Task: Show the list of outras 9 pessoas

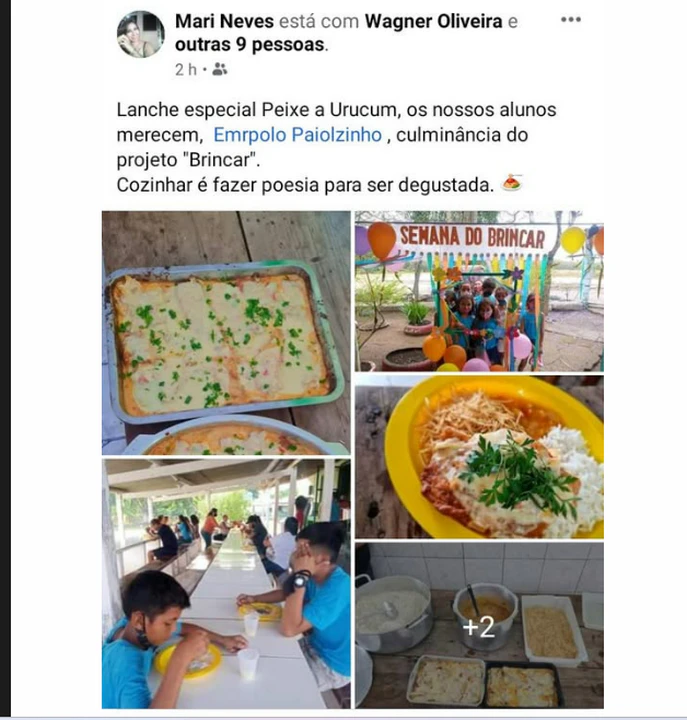Action: click(x=250, y=45)
